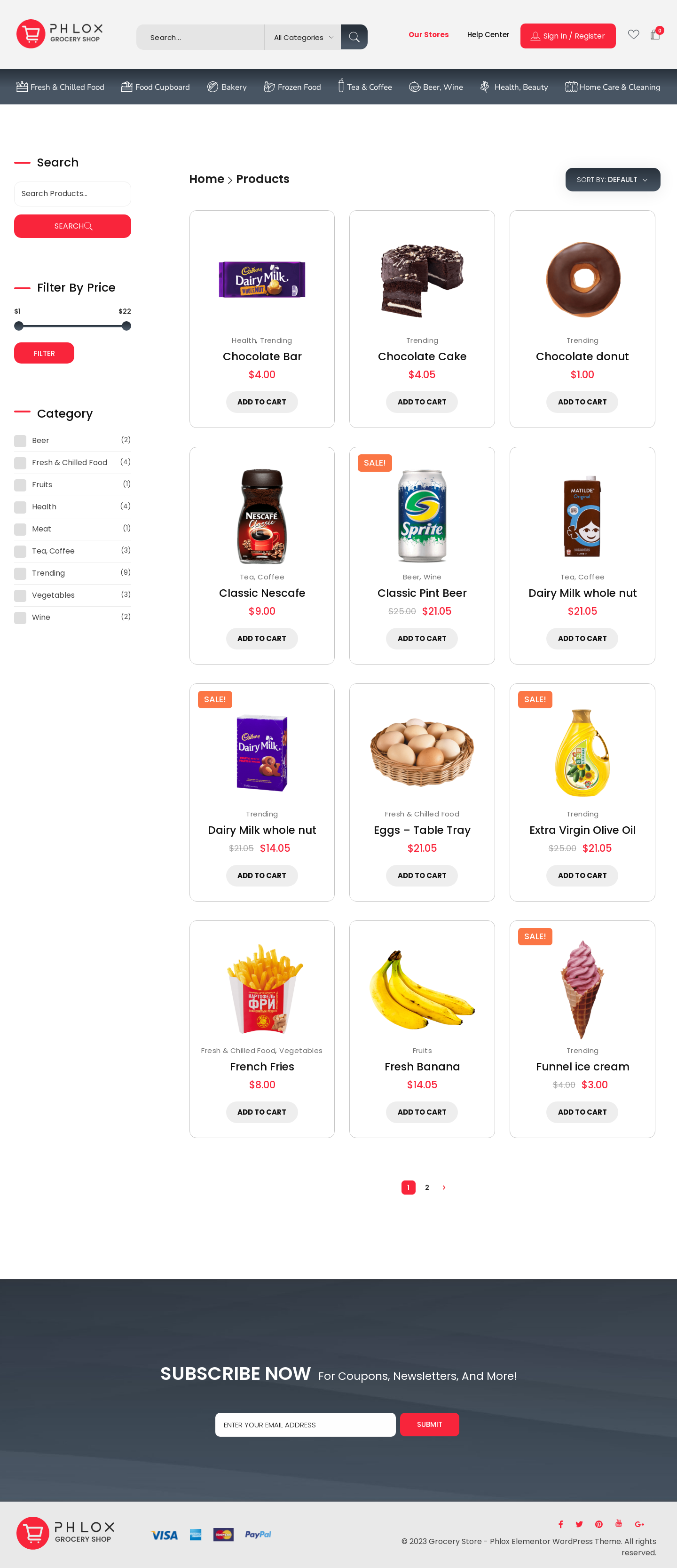Open the shopping cart icon
The width and height of the screenshot is (677, 1568).
click(x=655, y=35)
